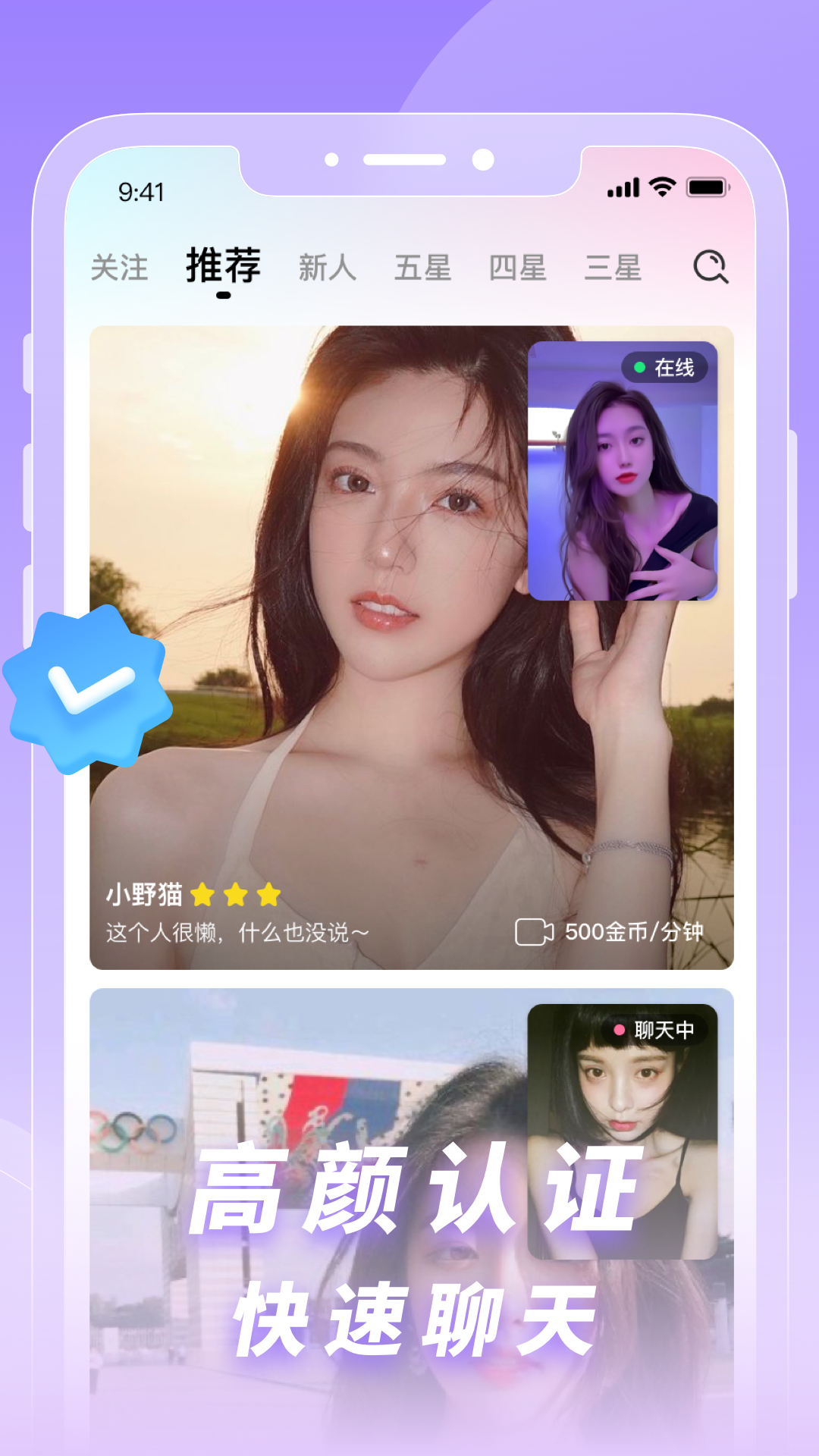Click the Wi-Fi icon in status bar
This screenshot has width=819, height=1456.
click(662, 188)
